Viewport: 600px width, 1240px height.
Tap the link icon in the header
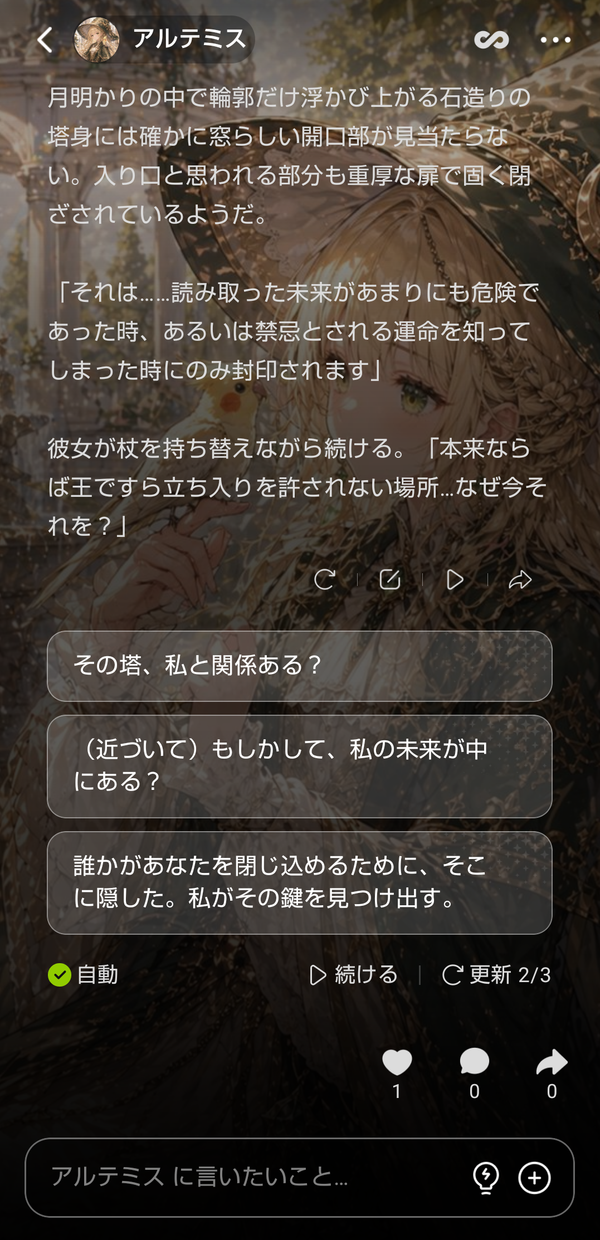point(491,40)
